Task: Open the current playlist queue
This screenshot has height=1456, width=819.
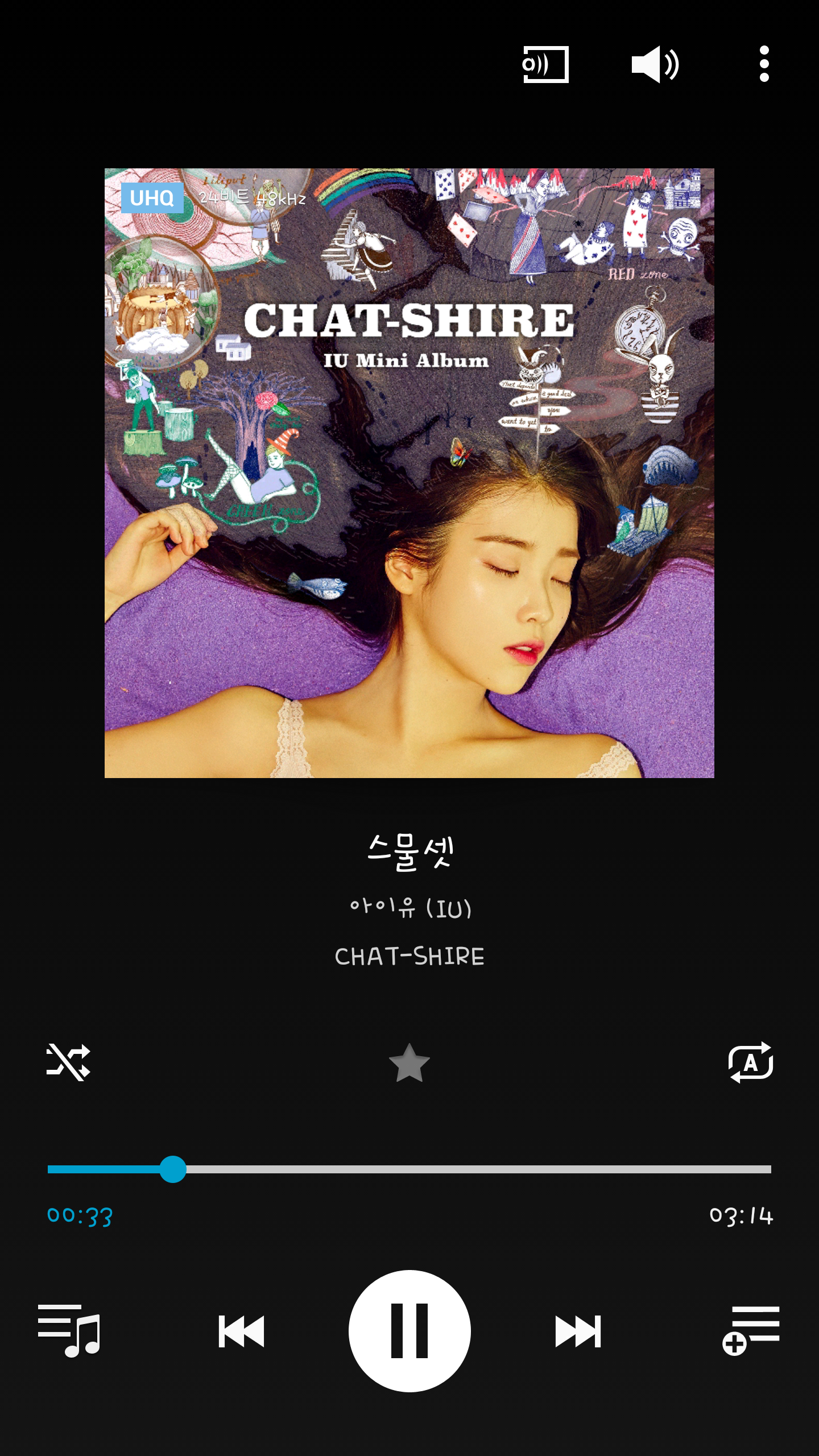Action: pos(69,1331)
